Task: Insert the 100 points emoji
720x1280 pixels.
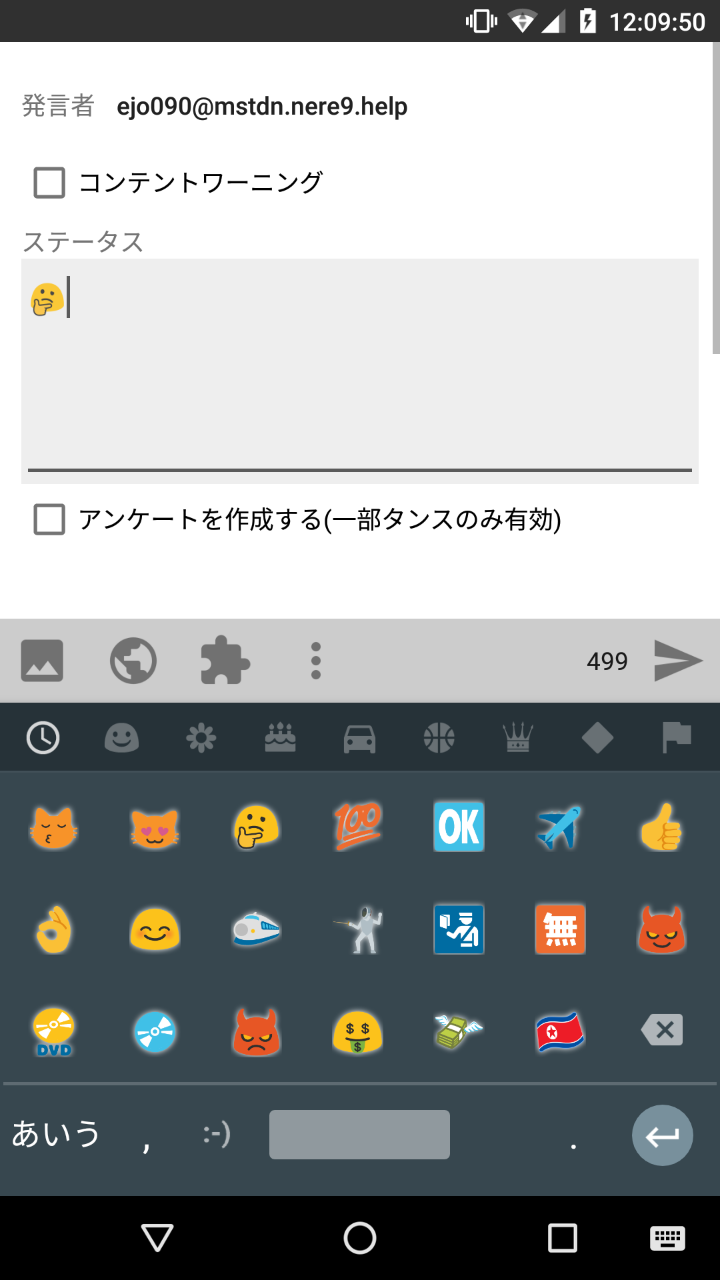Action: [x=358, y=827]
